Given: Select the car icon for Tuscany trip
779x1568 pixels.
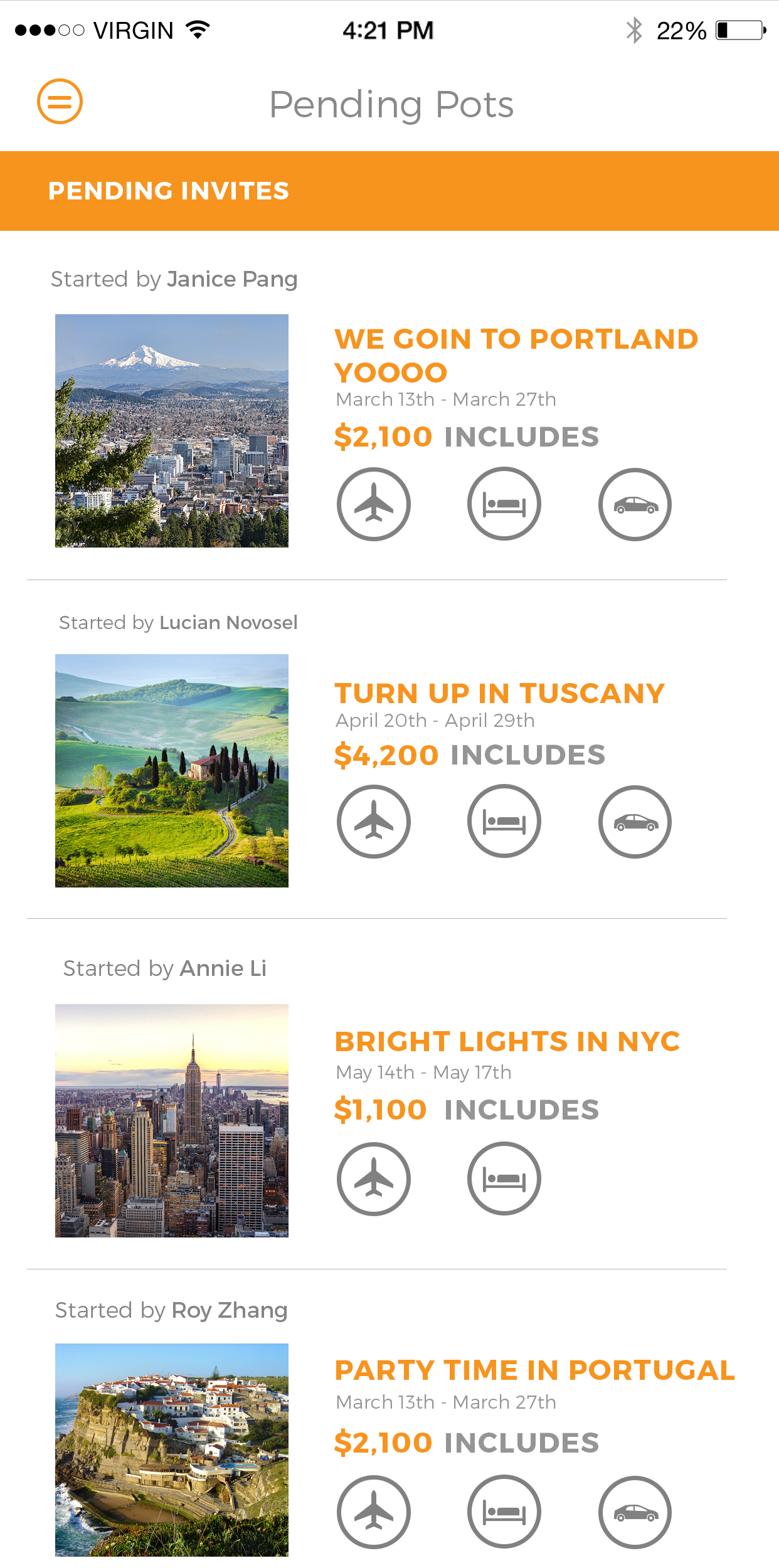Looking at the screenshot, I should [635, 822].
